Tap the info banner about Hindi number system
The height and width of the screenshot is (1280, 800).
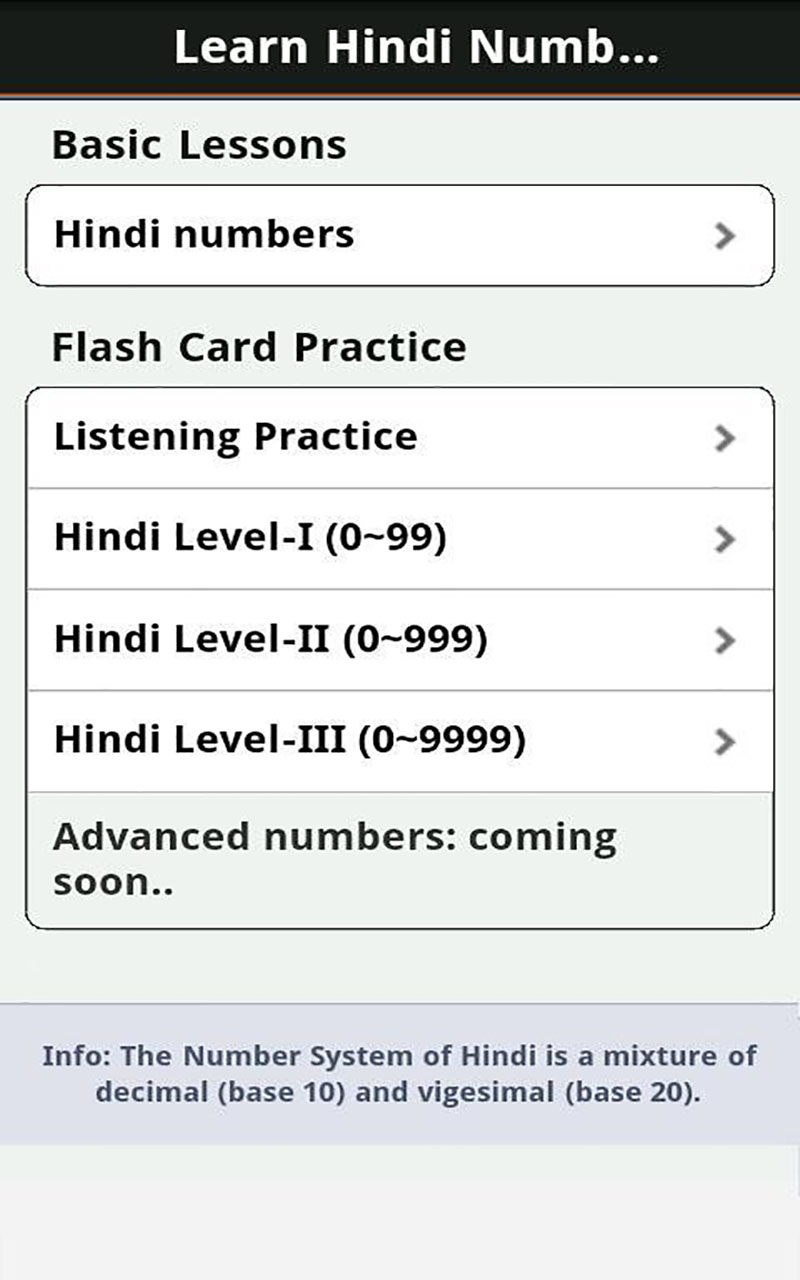point(400,1075)
